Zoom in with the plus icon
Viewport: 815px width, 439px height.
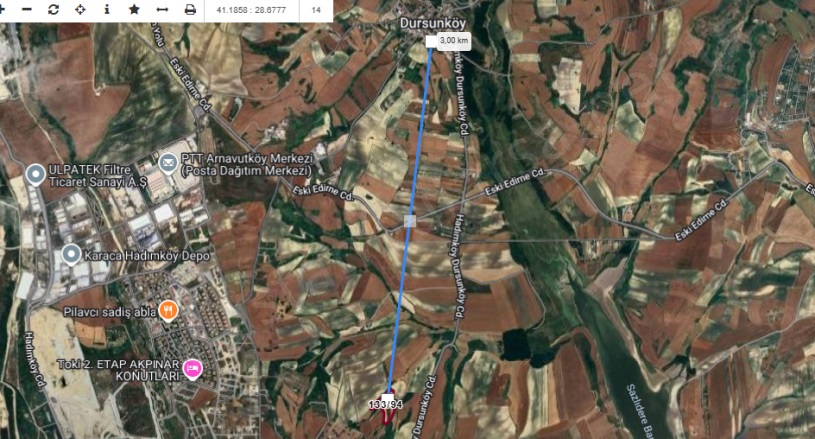coord(3,9)
